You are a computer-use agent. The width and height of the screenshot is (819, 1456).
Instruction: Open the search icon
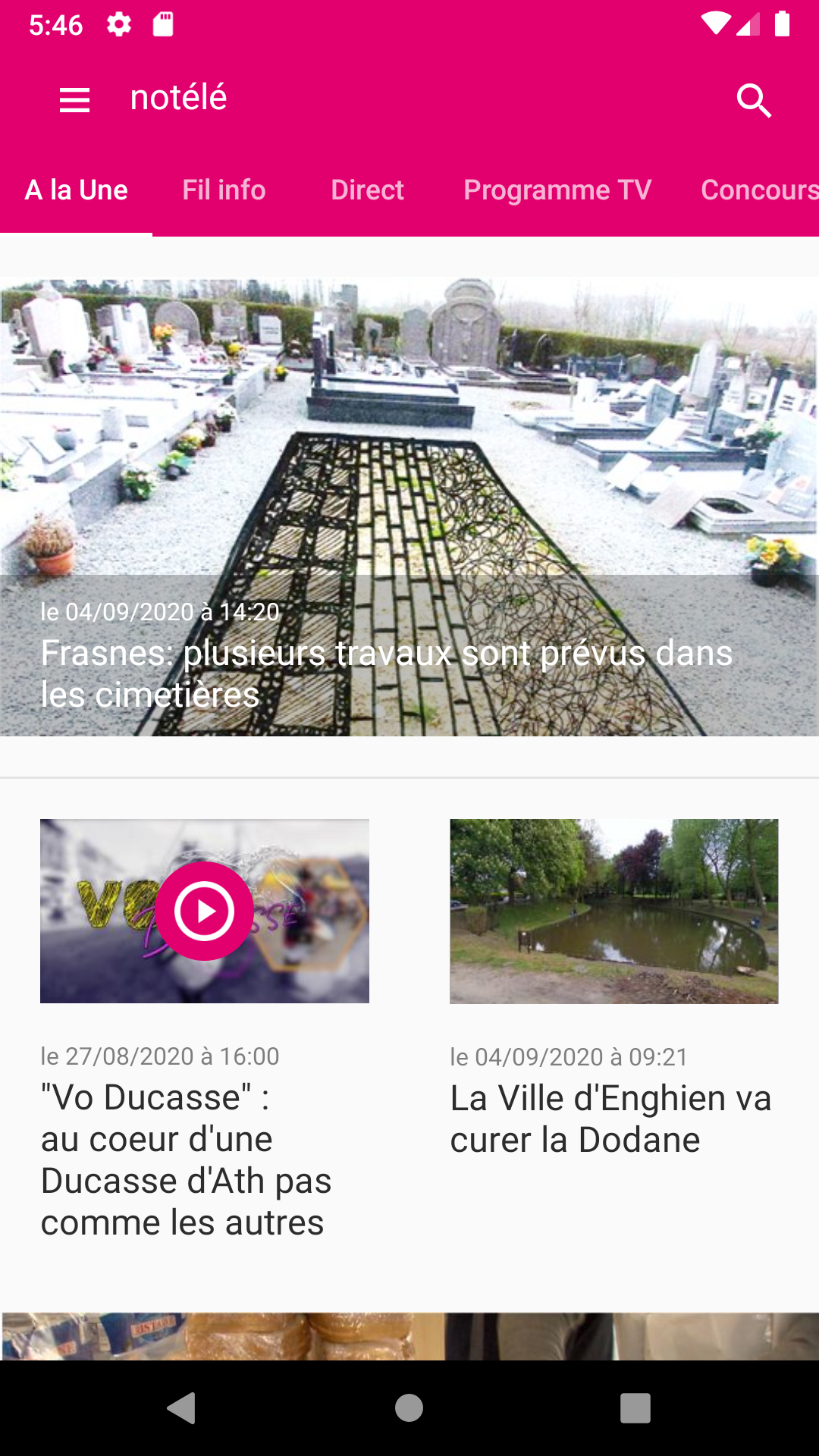[754, 99]
